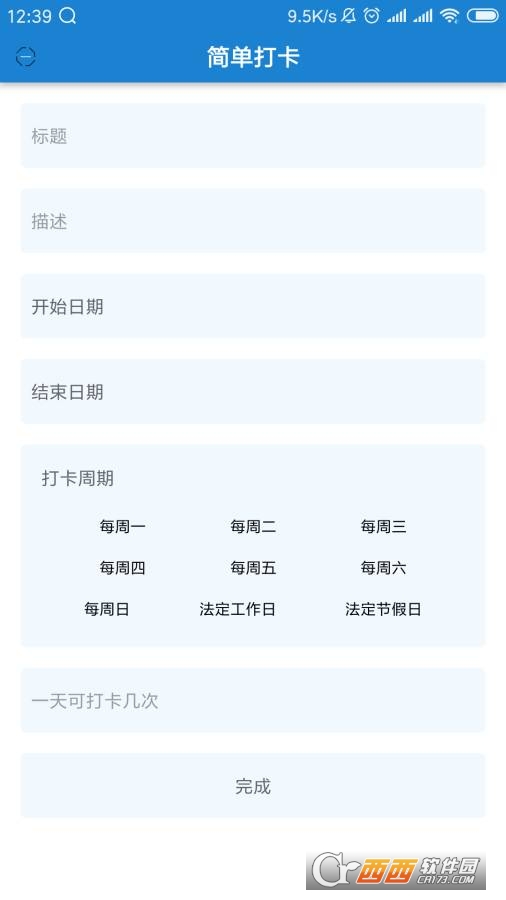Focus the 一天可打卡几次 field
The height and width of the screenshot is (900, 506).
click(253, 700)
